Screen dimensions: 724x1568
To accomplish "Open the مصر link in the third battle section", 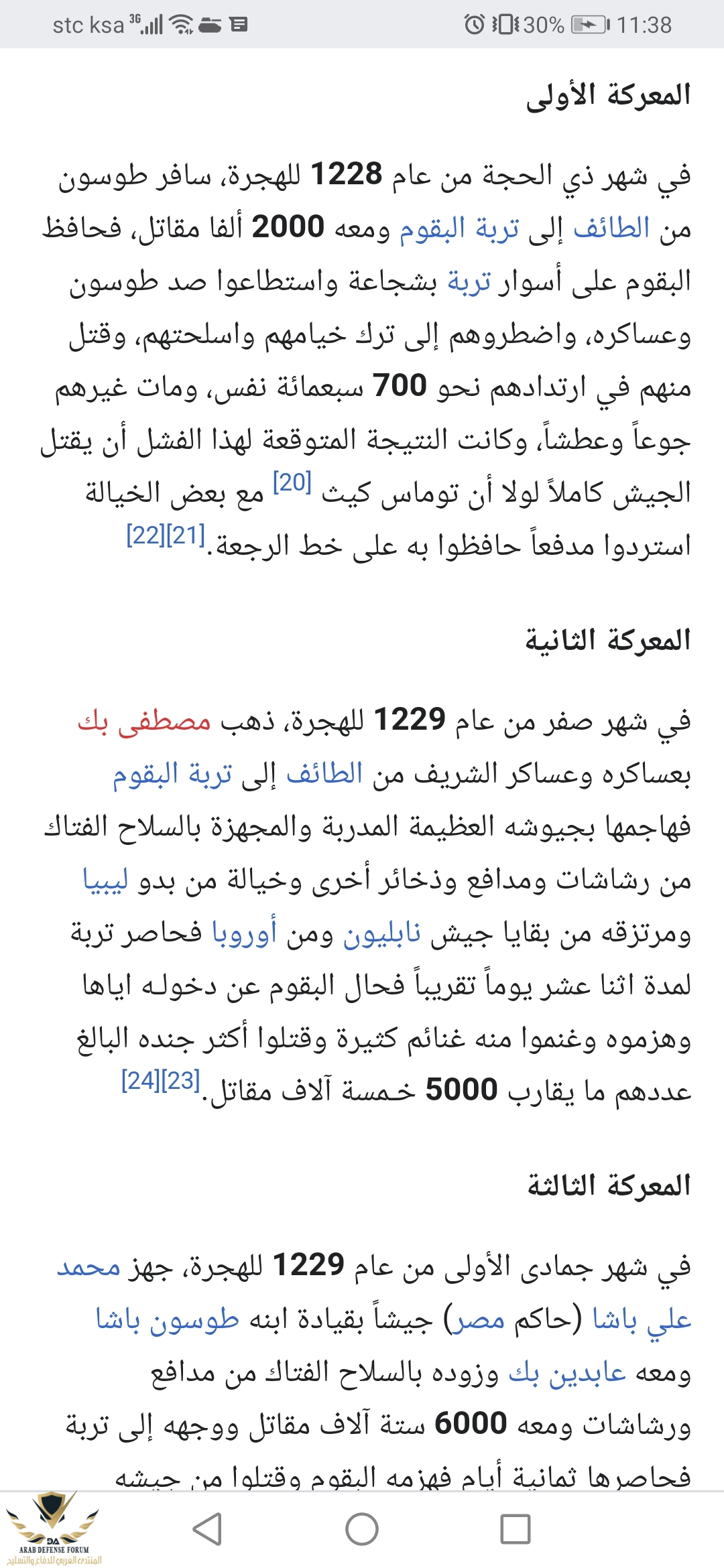I will click(477, 1320).
